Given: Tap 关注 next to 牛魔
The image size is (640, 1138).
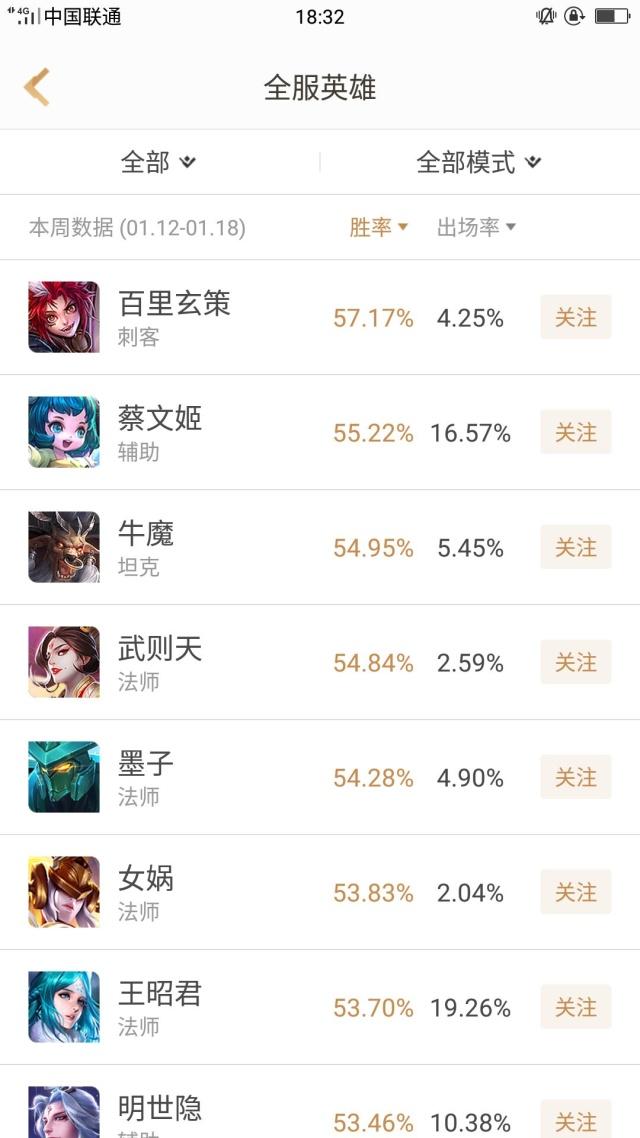Looking at the screenshot, I should pos(575,548).
